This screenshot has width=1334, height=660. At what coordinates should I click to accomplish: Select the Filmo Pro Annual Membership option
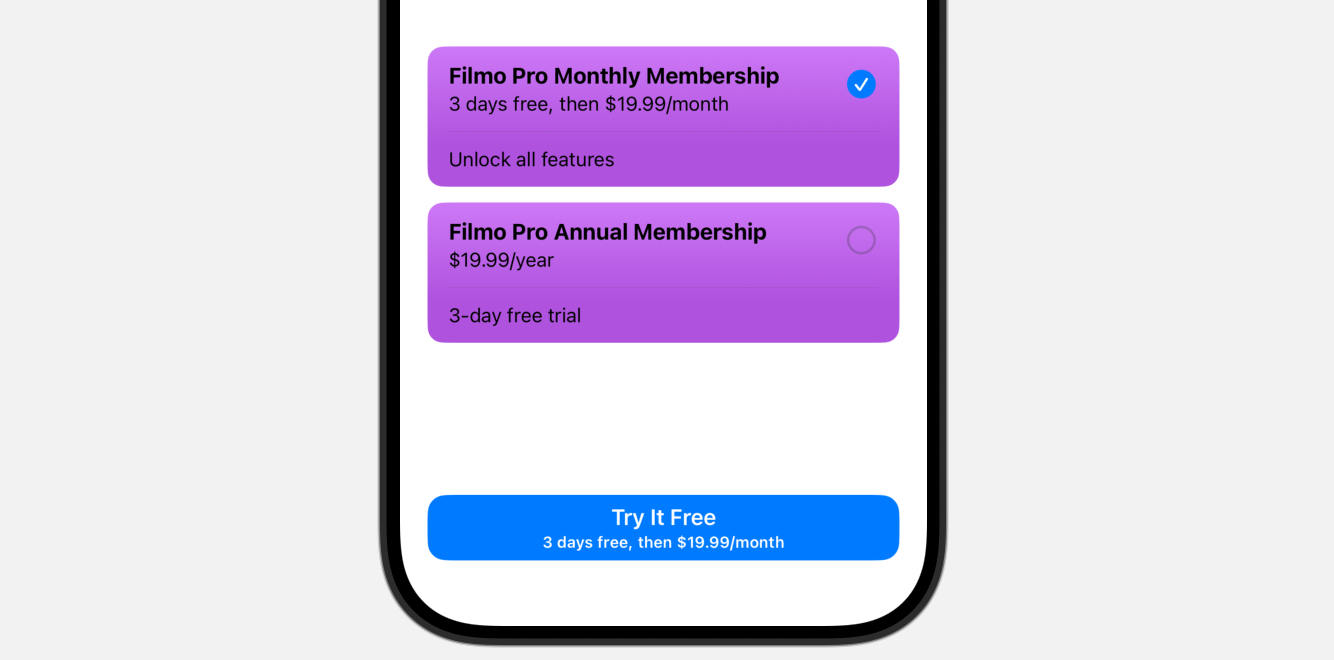click(x=662, y=272)
